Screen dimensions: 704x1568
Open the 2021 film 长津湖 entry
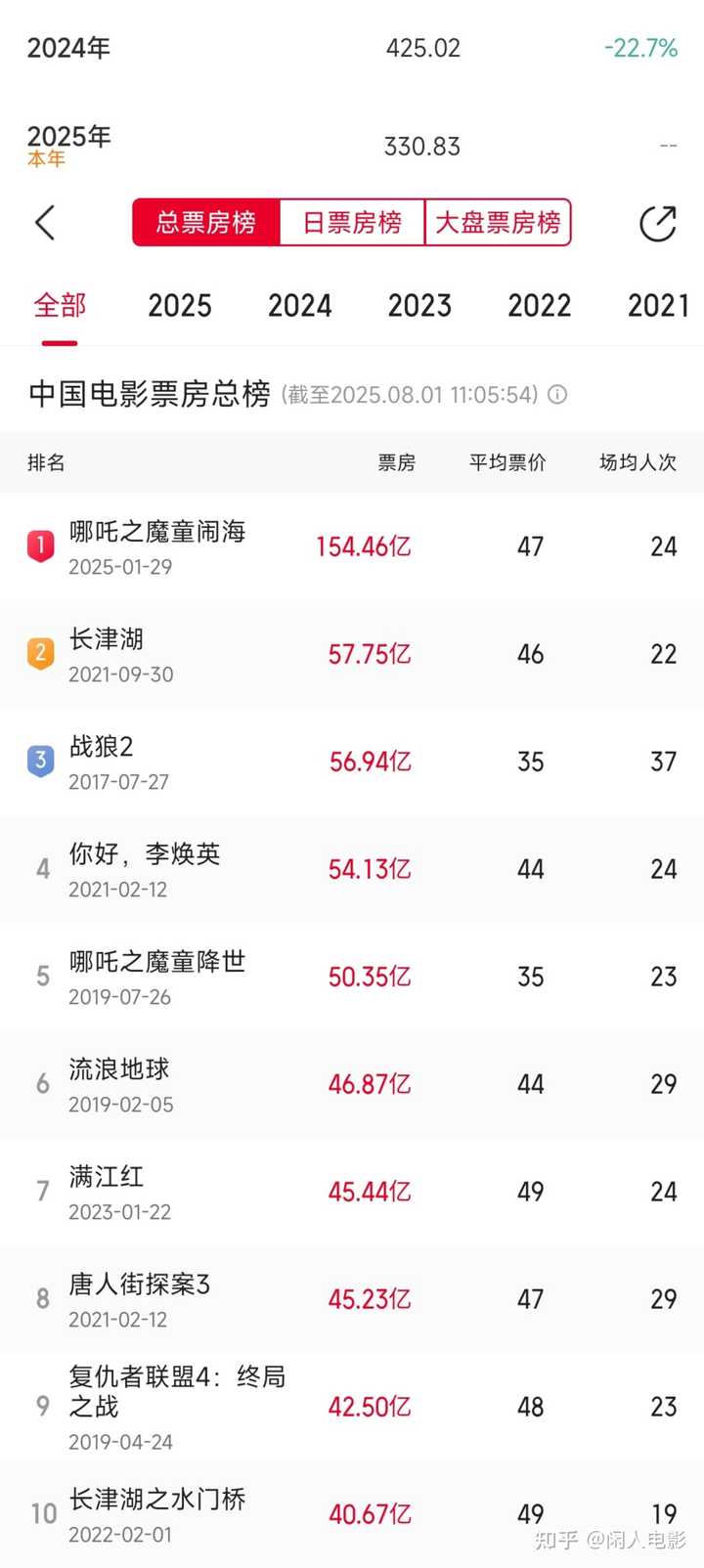coord(352,654)
